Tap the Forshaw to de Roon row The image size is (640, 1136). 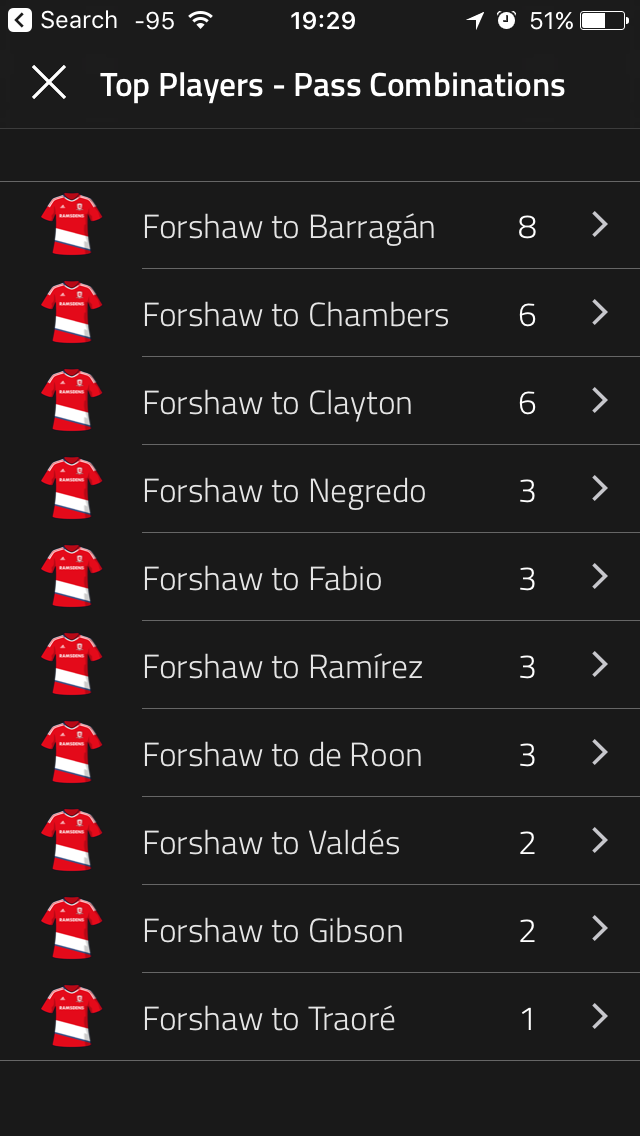[x=320, y=753]
